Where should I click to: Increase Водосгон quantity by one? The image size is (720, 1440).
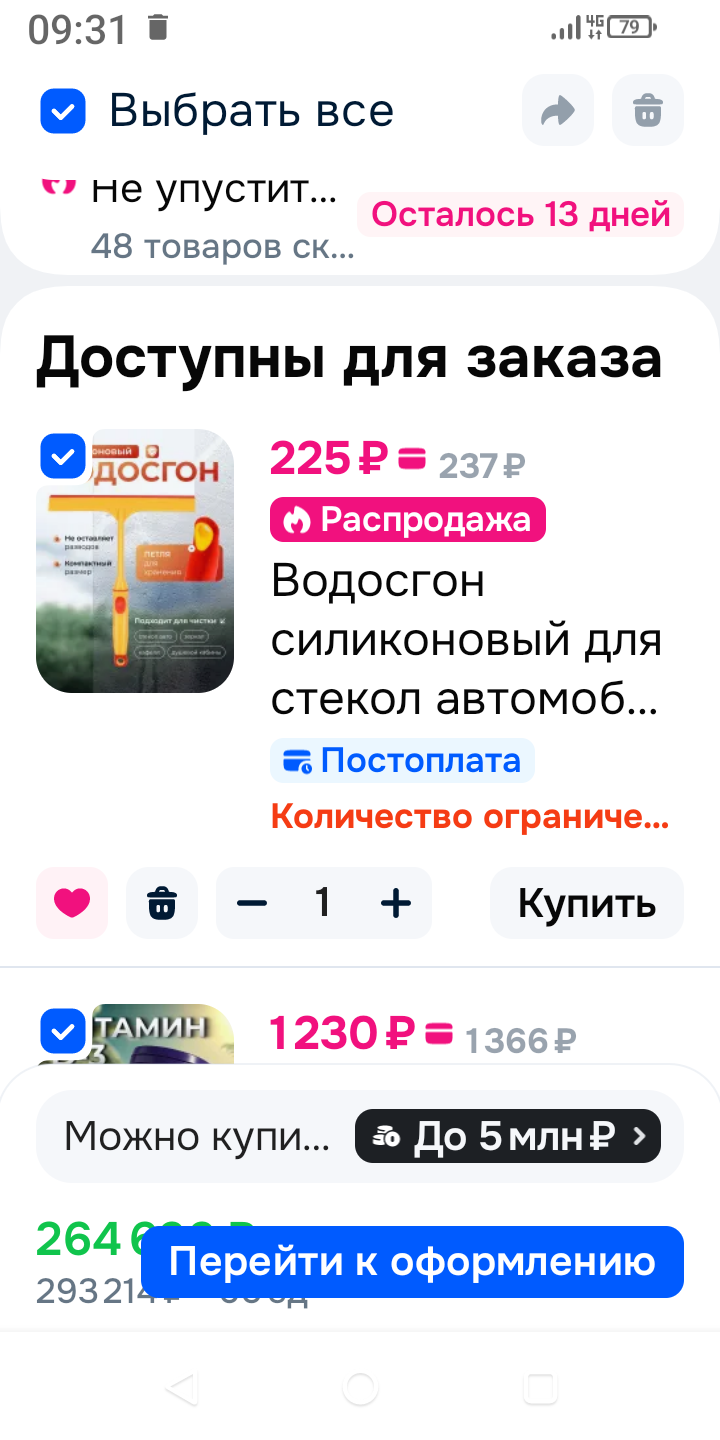[396, 903]
